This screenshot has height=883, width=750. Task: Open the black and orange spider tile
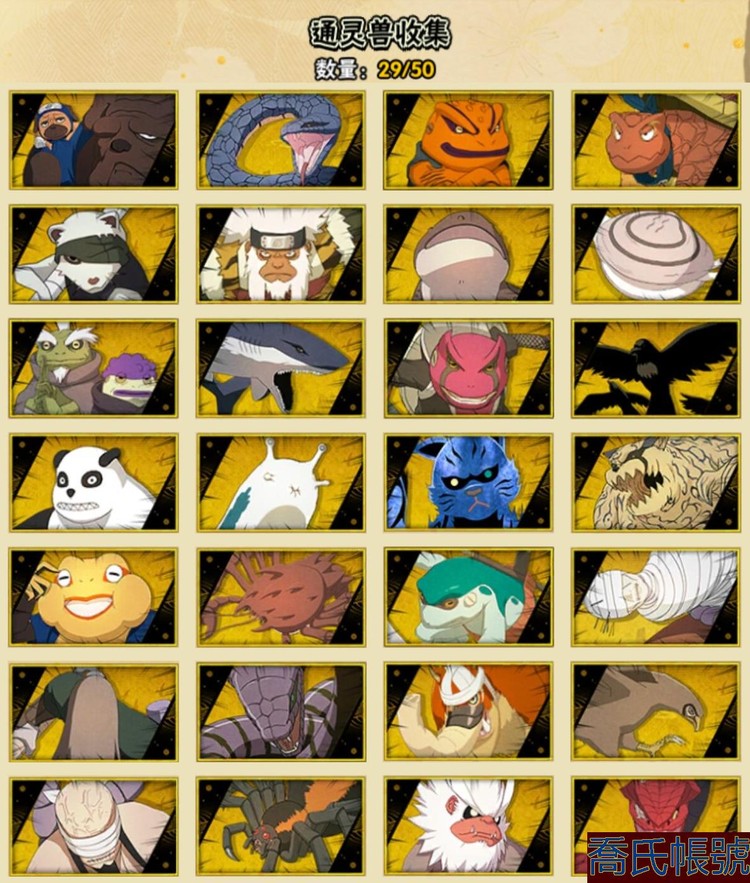(281, 826)
